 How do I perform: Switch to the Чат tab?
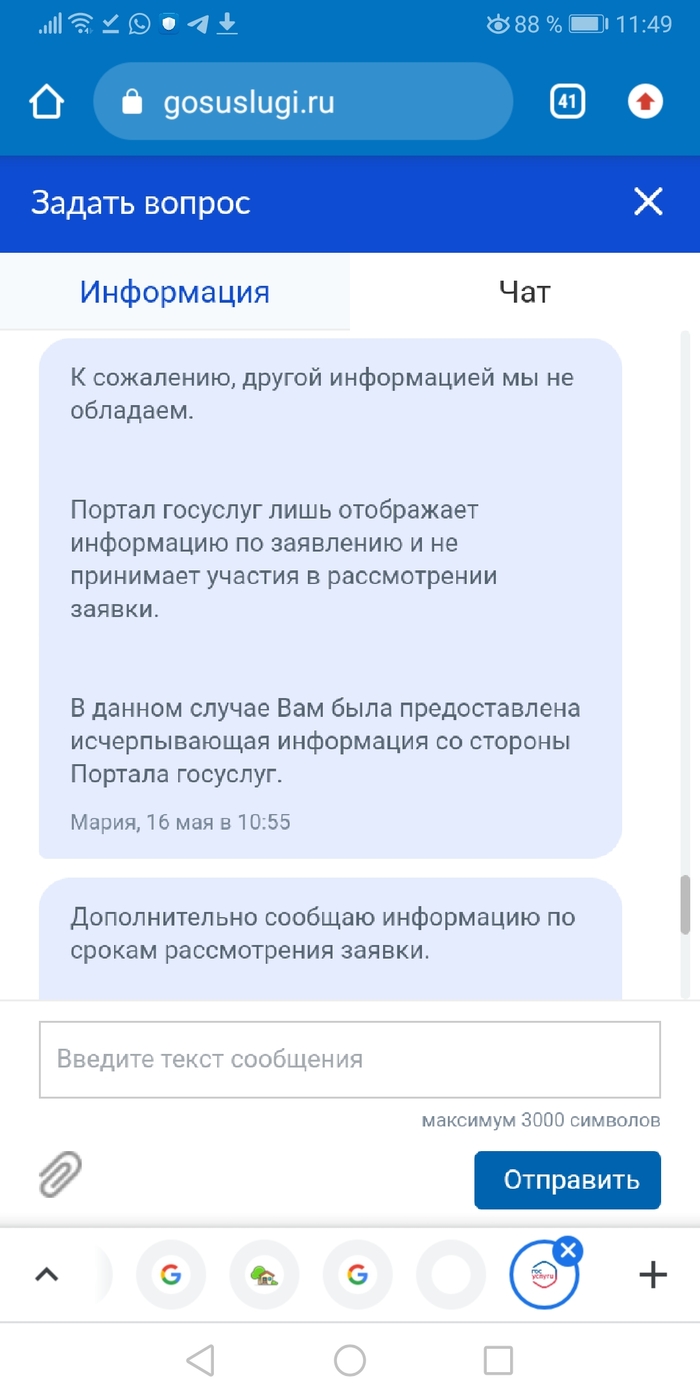pos(524,292)
